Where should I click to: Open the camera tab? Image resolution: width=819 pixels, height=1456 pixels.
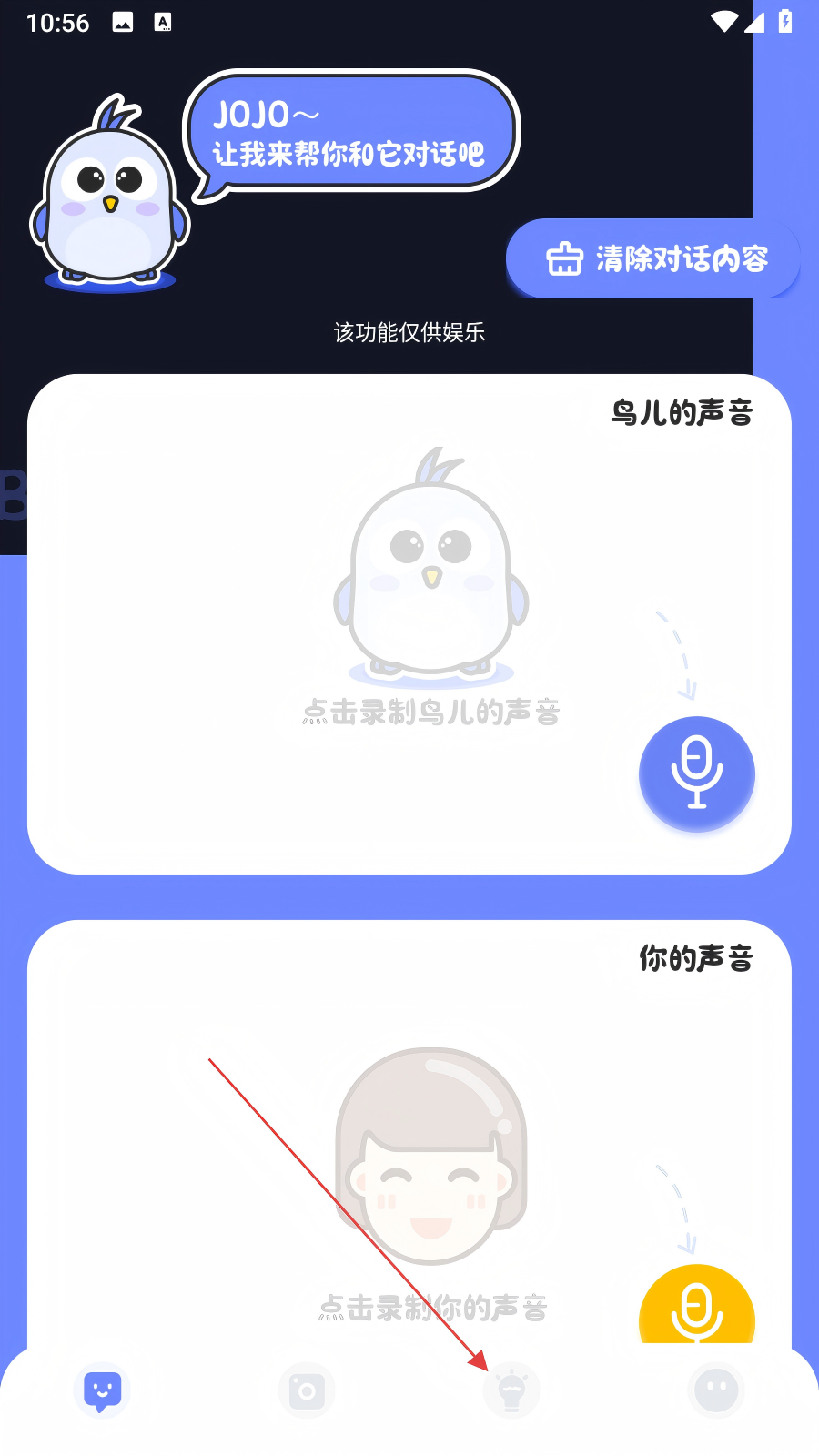(307, 1390)
